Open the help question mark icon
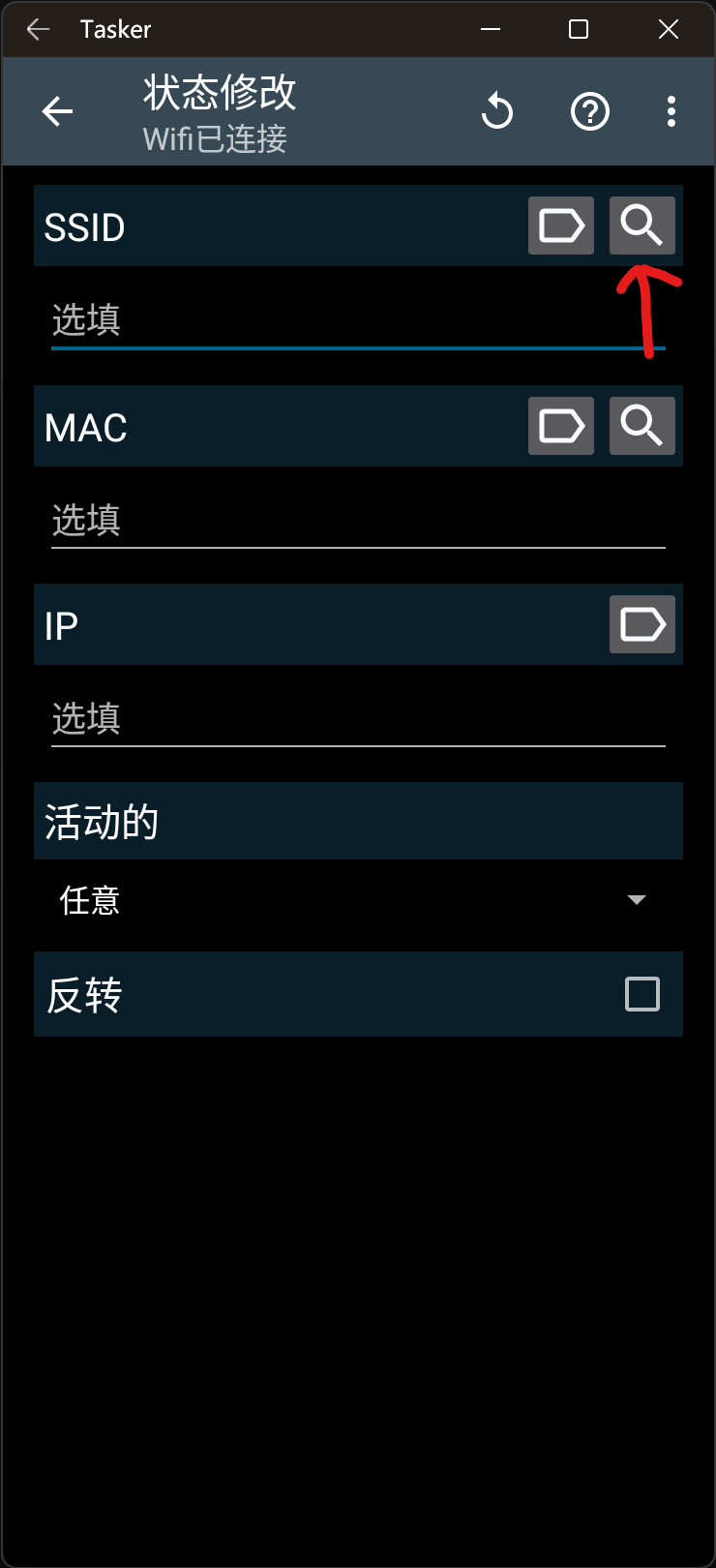The image size is (716, 1568). tap(589, 112)
